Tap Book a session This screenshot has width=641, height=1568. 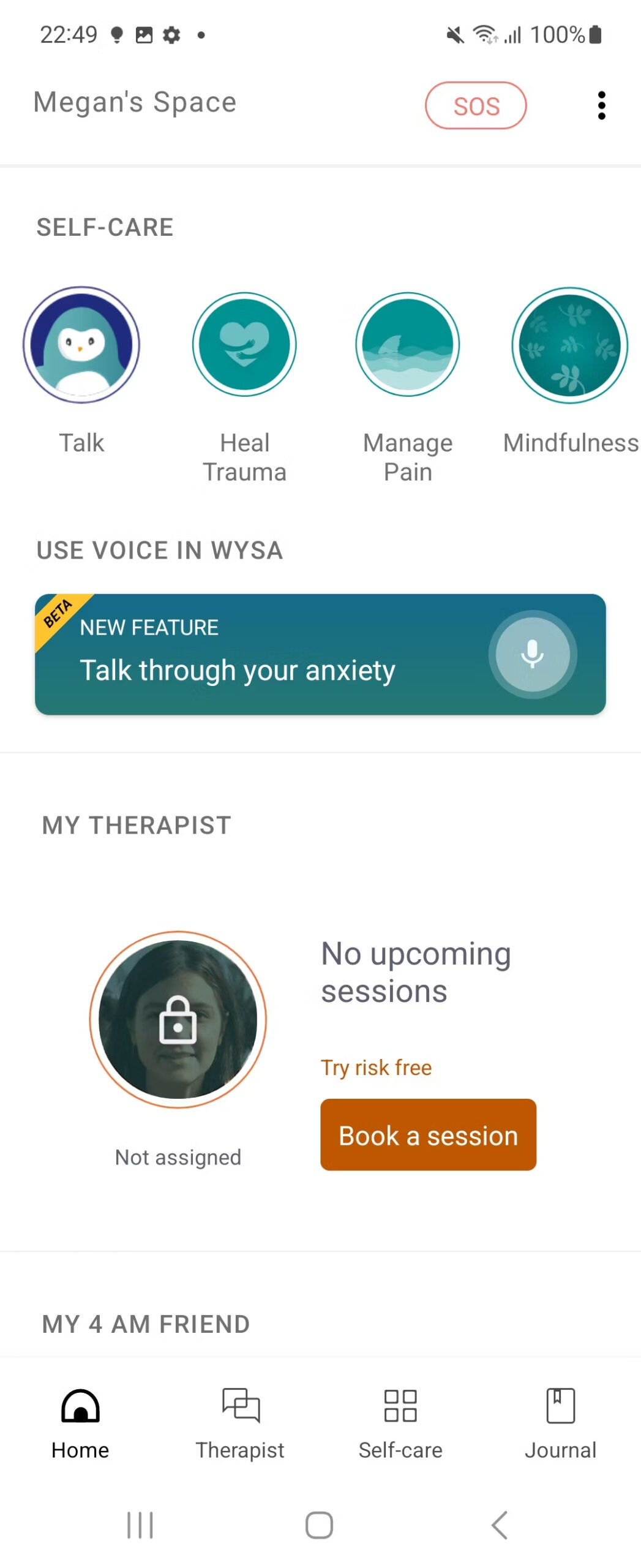(428, 1134)
